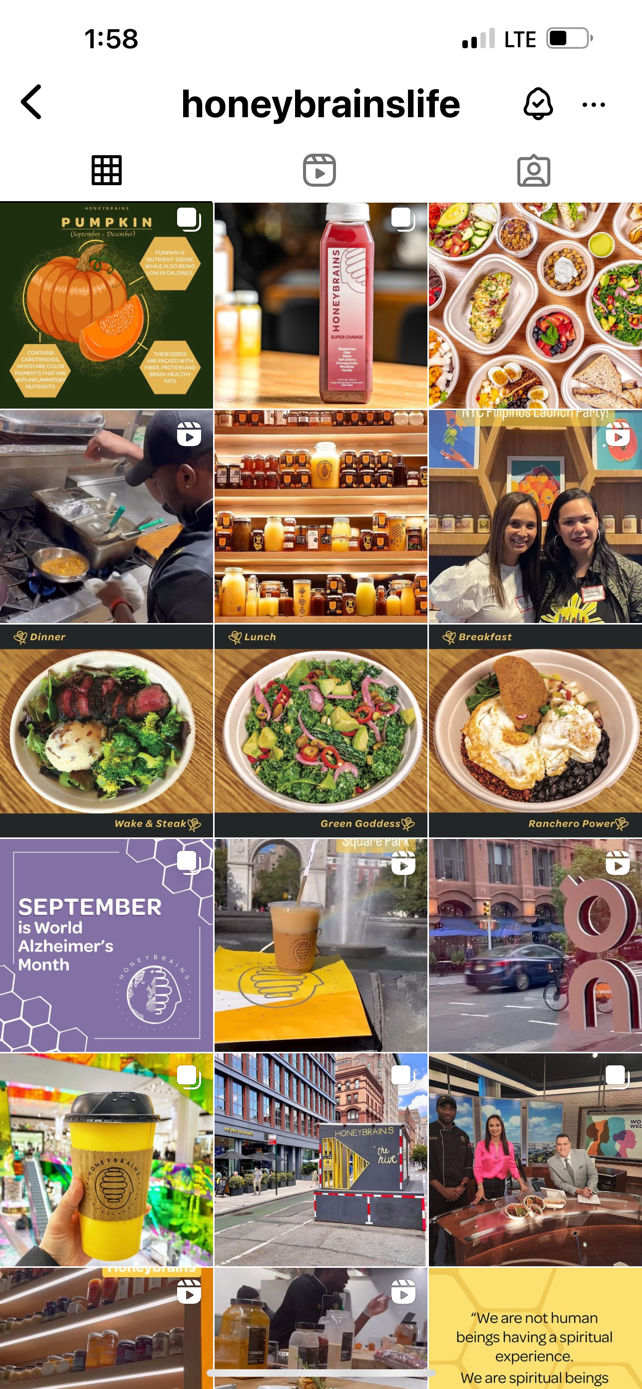Viewport: 642px width, 1389px height.
Task: Open the honey jar shelves post
Action: coord(320,516)
